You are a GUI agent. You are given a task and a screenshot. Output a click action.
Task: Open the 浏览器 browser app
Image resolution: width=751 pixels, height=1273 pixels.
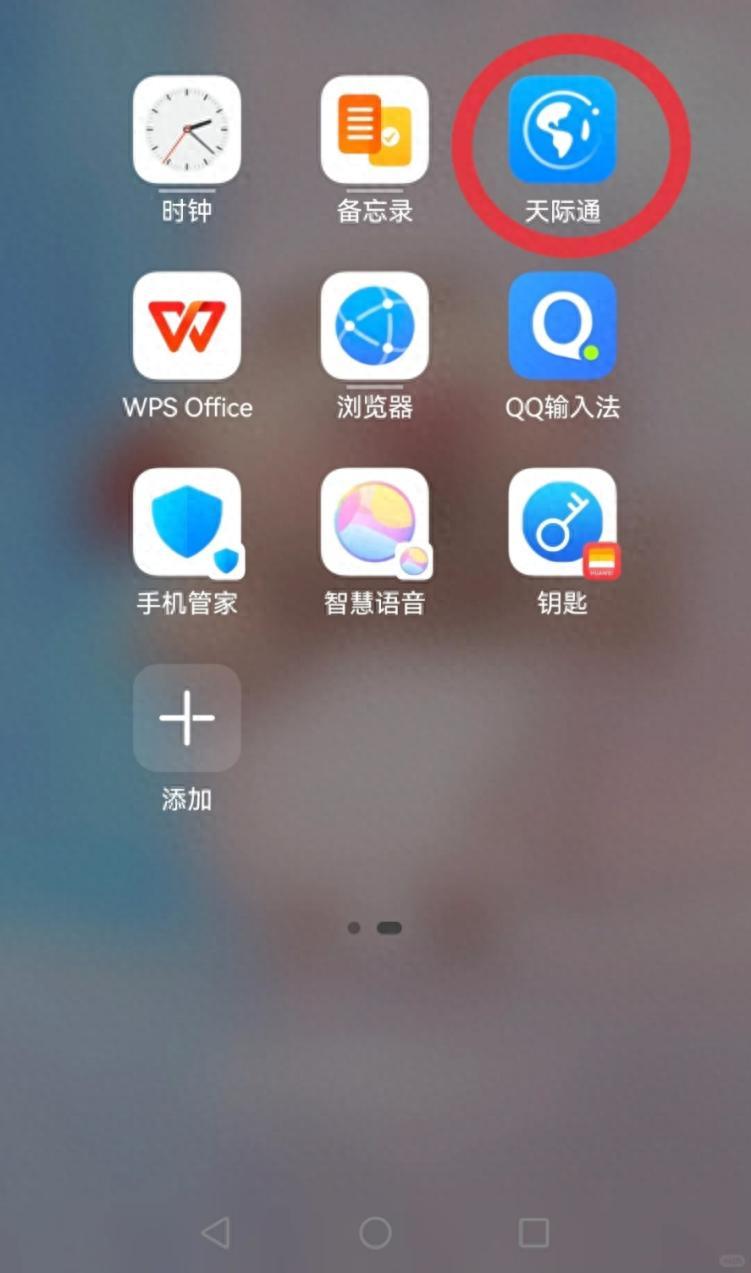[374, 326]
